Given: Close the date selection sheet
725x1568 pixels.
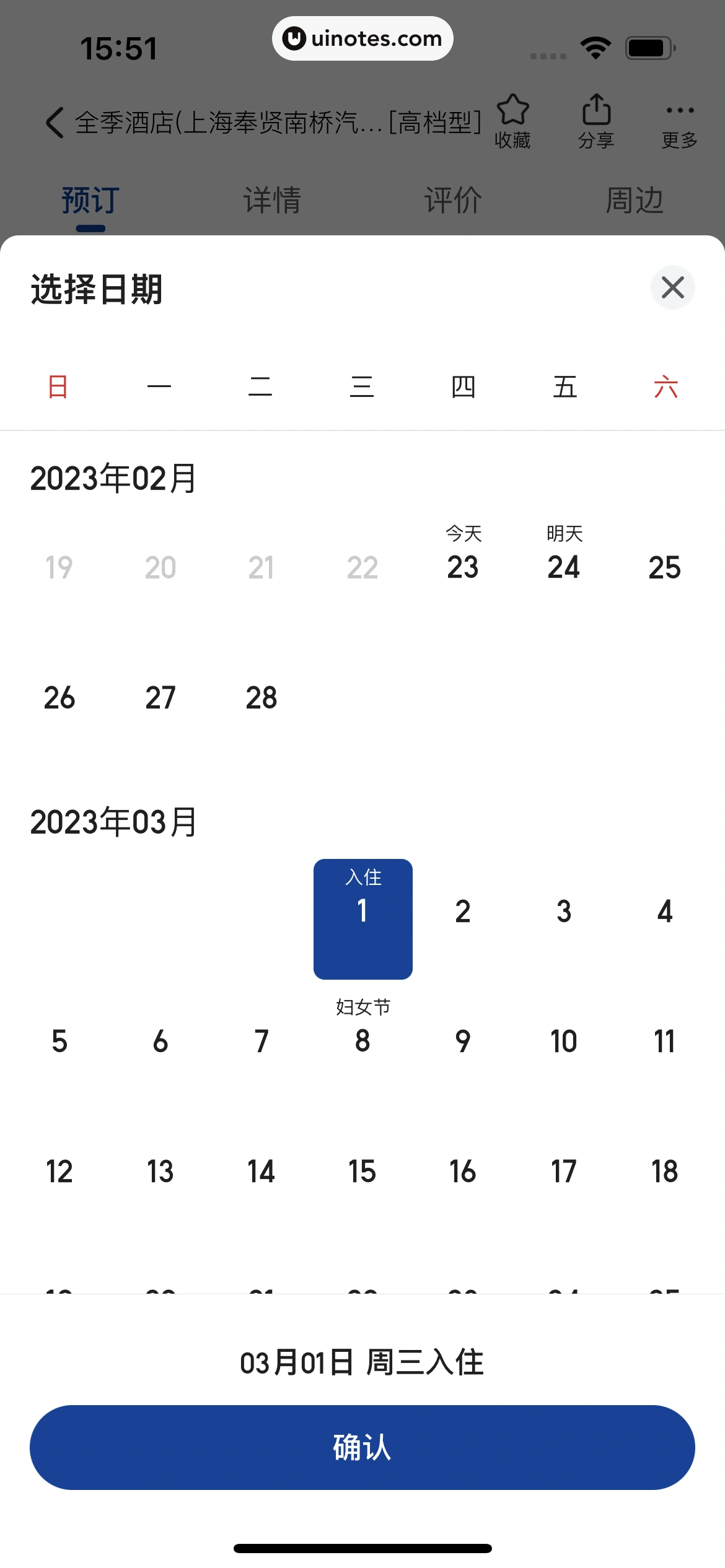Looking at the screenshot, I should point(672,288).
